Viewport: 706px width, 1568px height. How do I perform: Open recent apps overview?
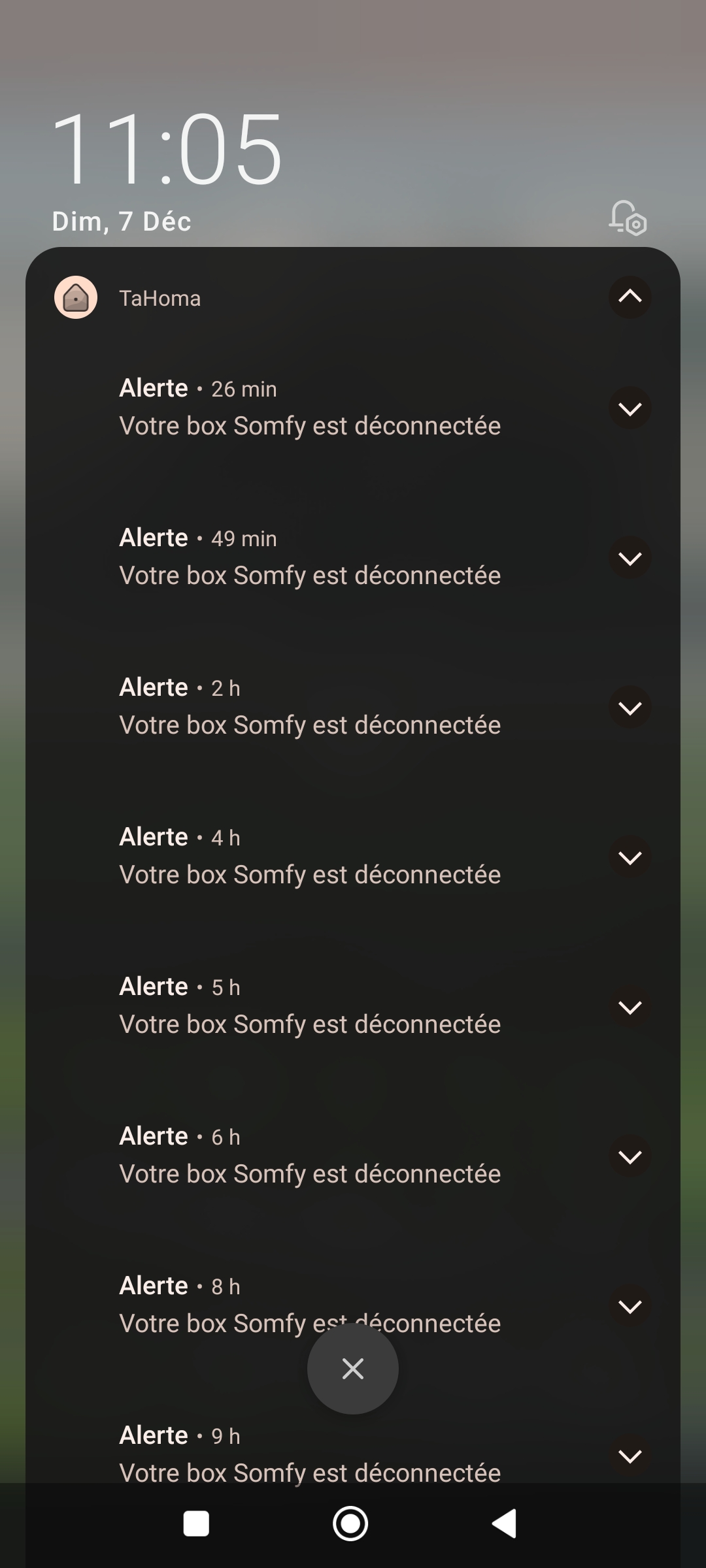tap(196, 1524)
